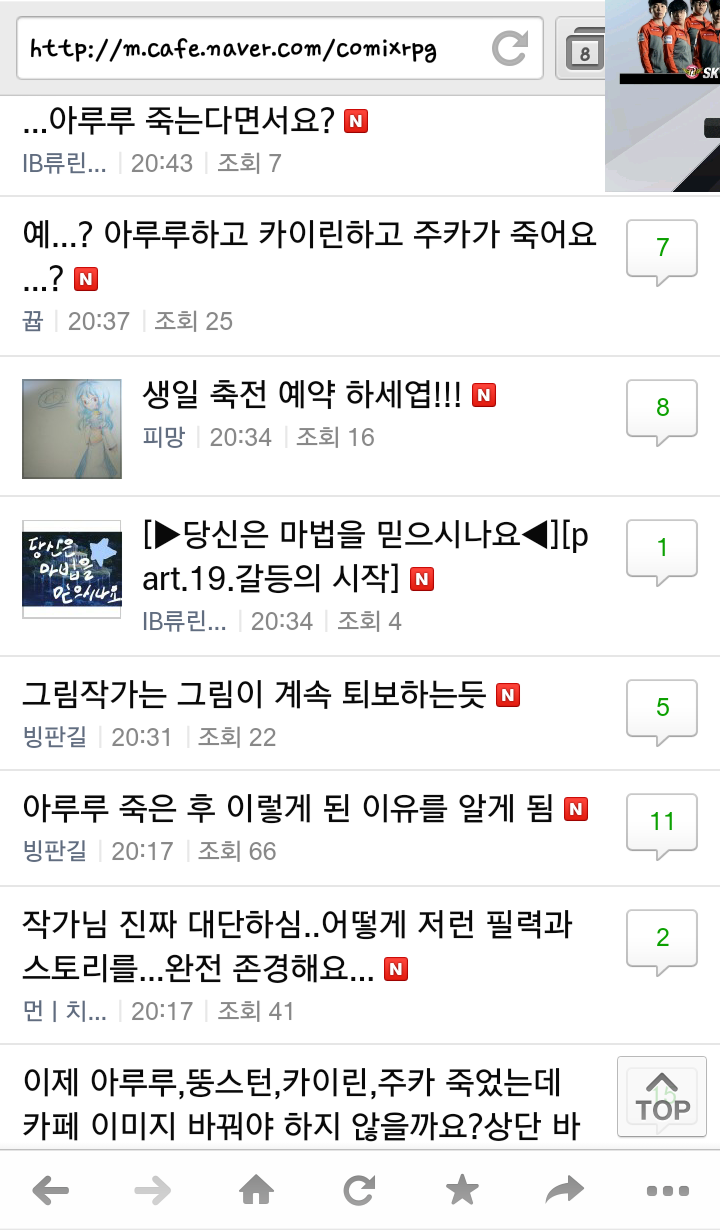The width and height of the screenshot is (720, 1230).
Task: Open '당신은 마법을 믿으시나요' part.19 post
Action: (x=366, y=556)
